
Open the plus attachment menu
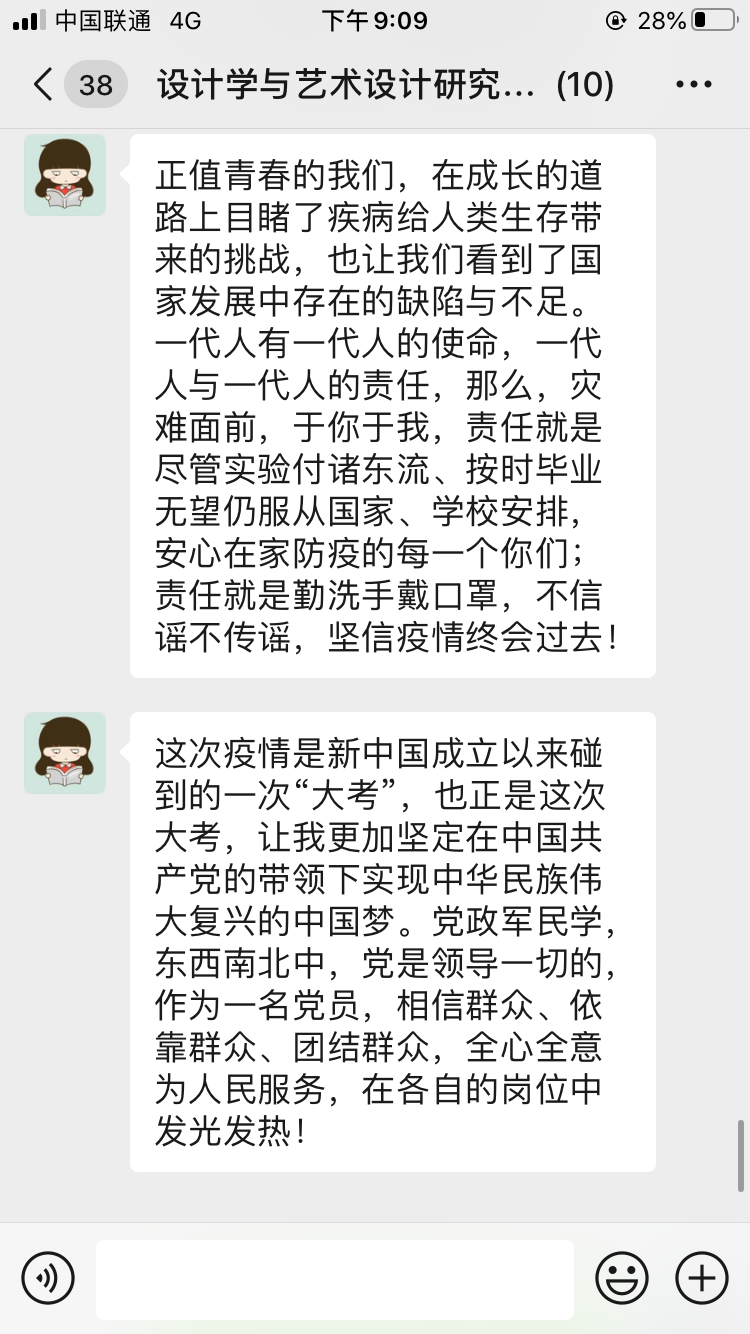pyautogui.click(x=702, y=1278)
